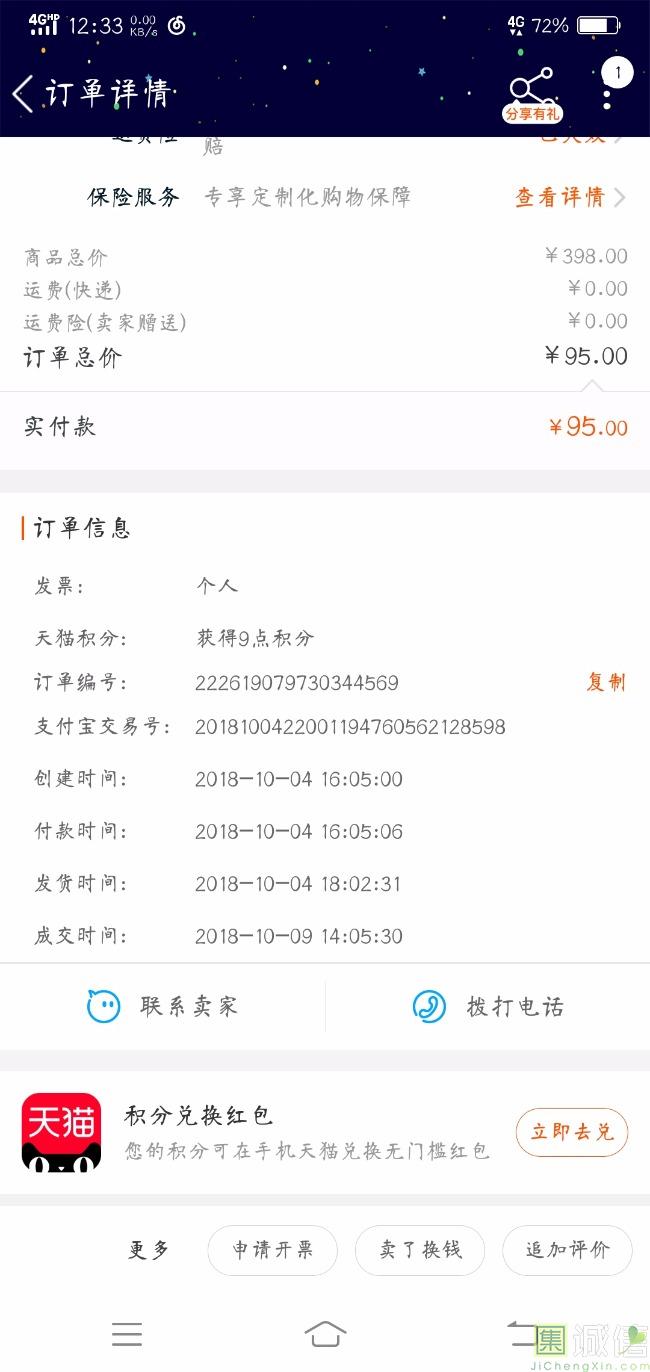The image size is (650, 1372).
Task: Add a follow-up review via 追加评价
Action: click(x=567, y=1250)
